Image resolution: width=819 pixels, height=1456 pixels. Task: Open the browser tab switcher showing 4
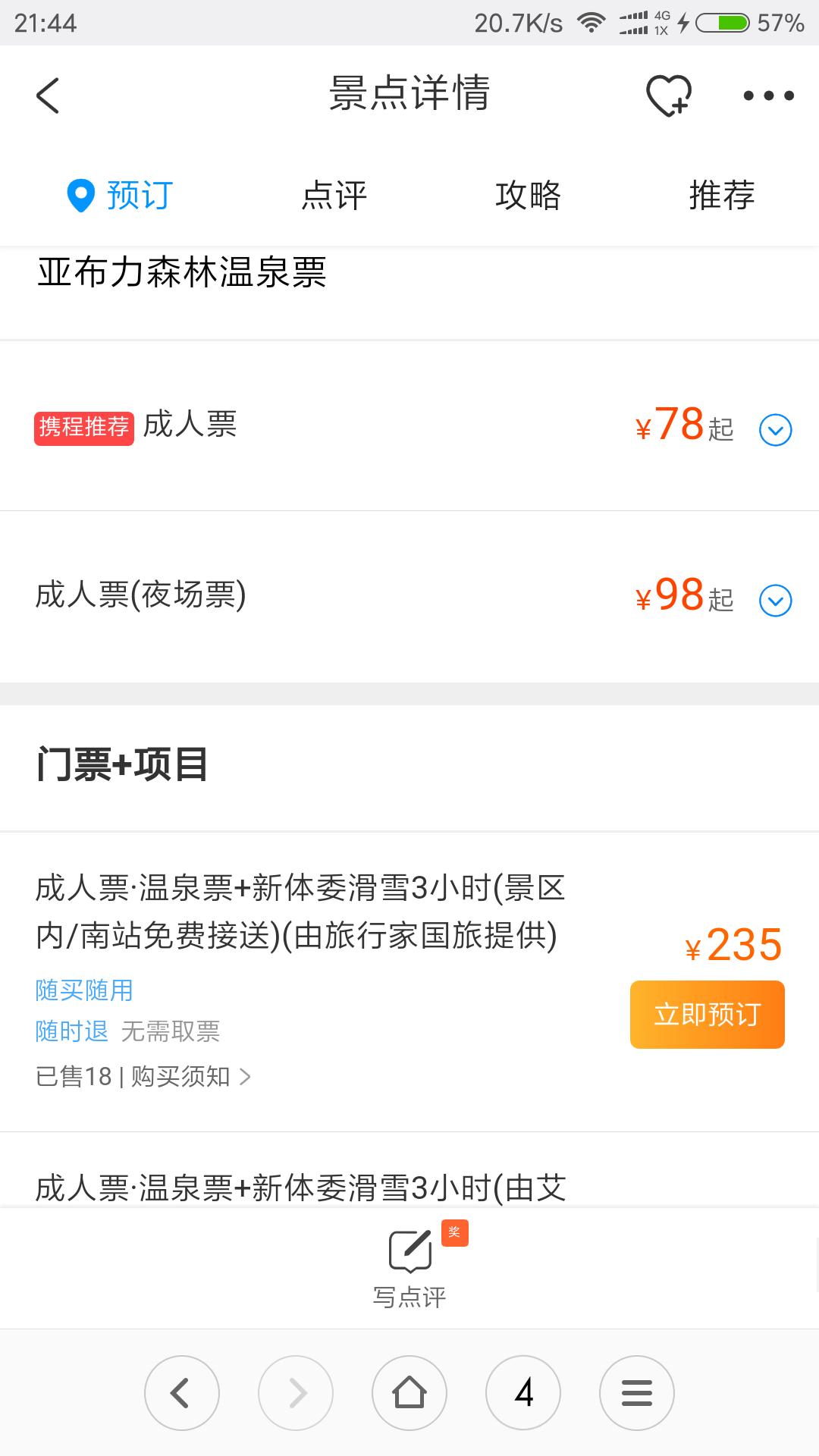coord(523,1393)
